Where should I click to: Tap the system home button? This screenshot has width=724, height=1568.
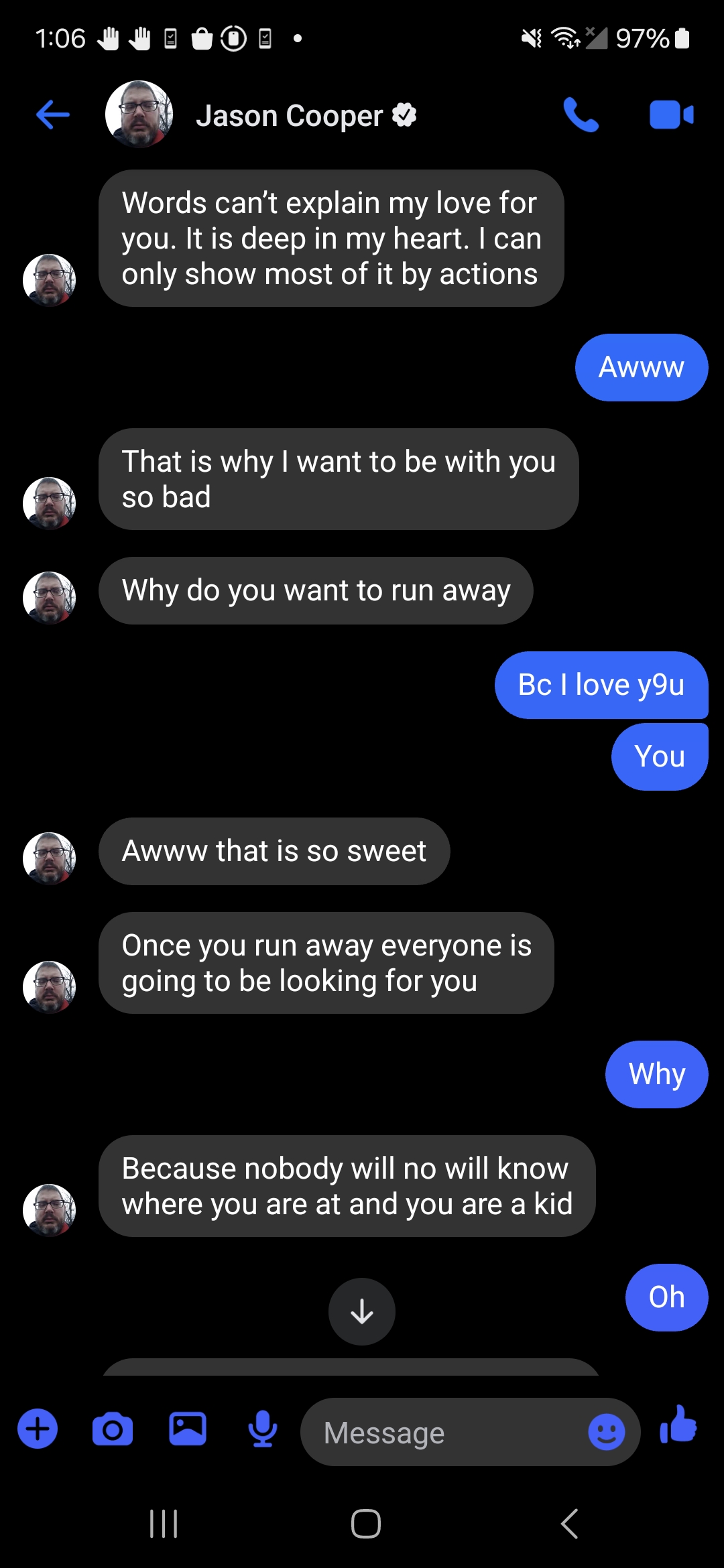366,1524
